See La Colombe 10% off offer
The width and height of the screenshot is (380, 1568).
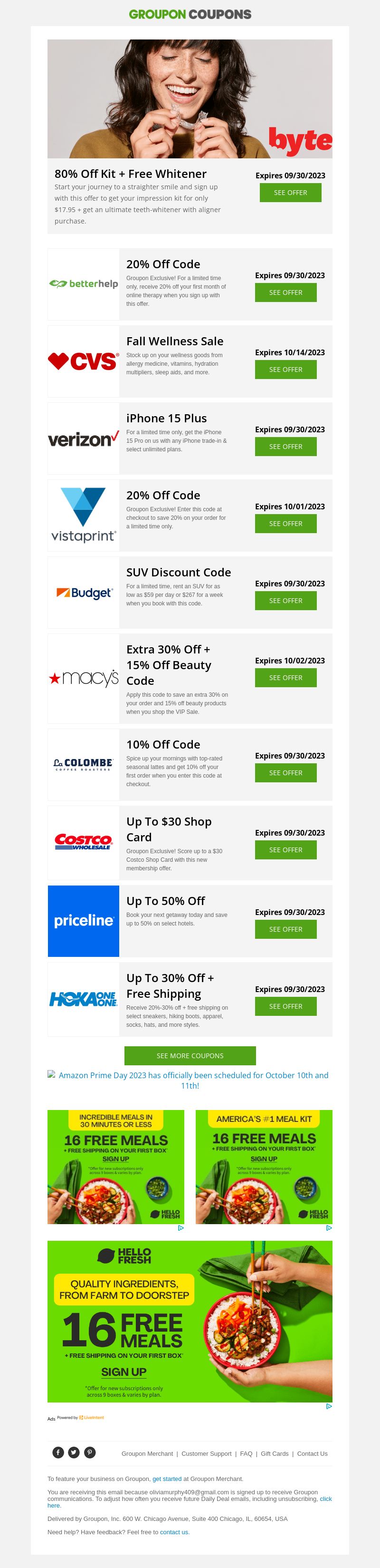(285, 772)
